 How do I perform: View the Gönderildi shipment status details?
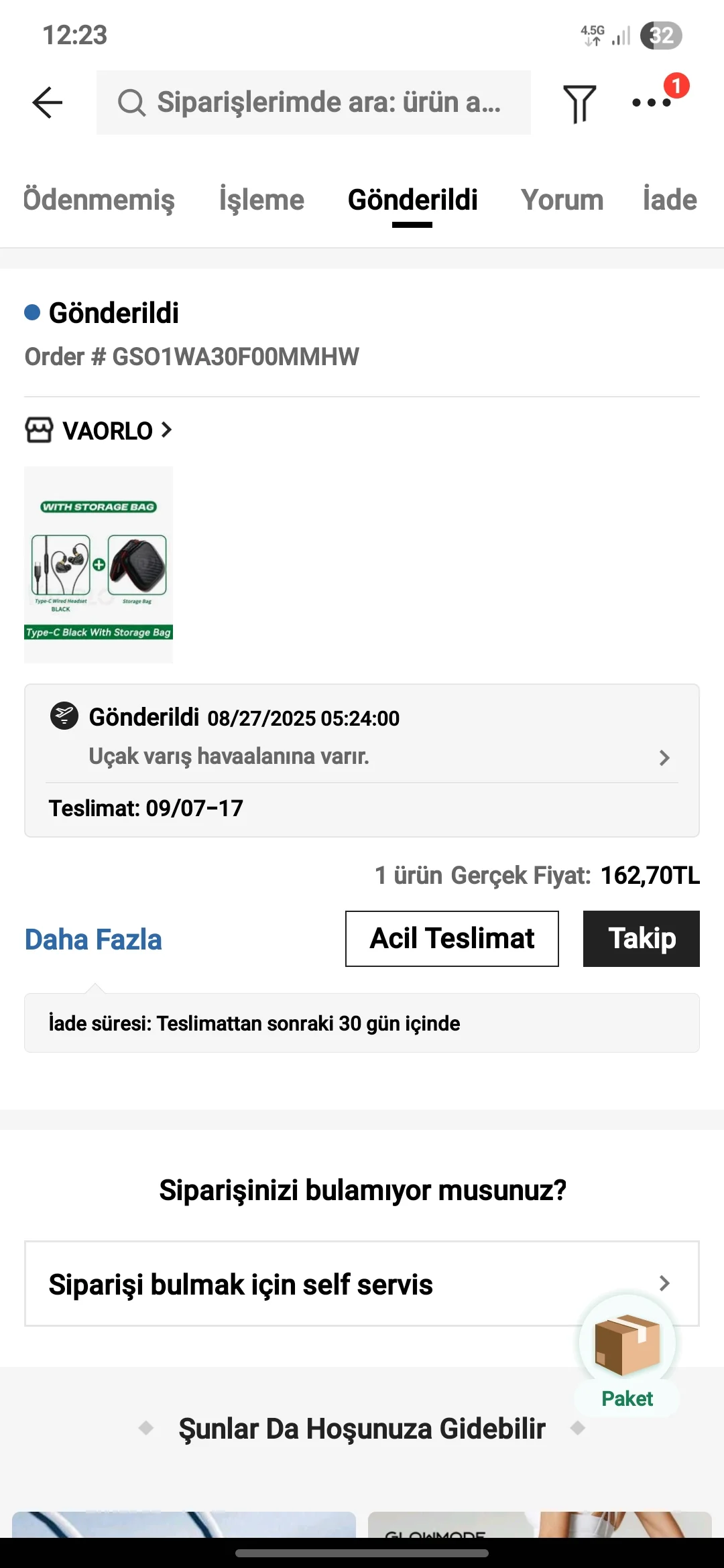(x=362, y=737)
